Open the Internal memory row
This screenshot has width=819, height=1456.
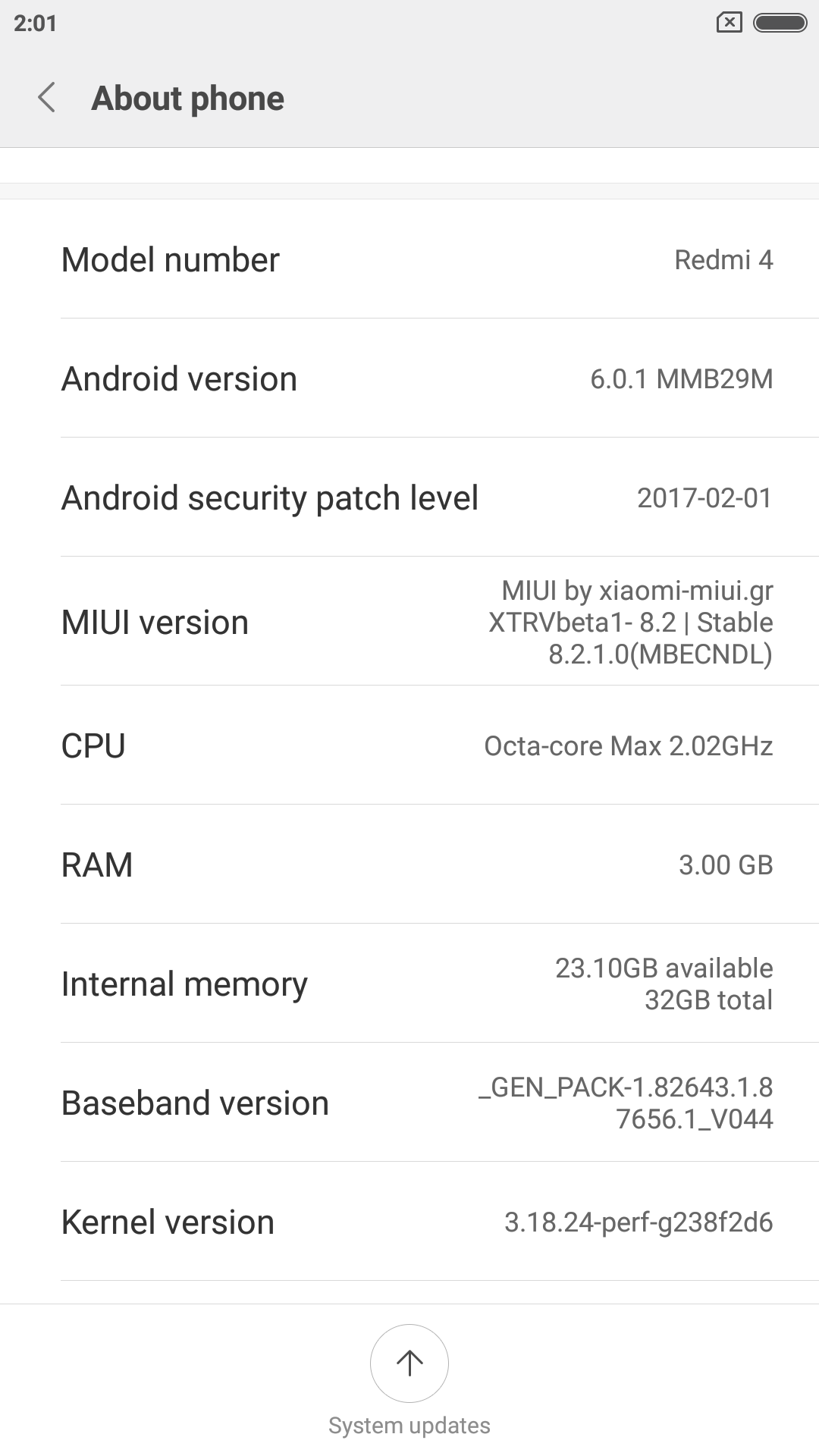point(409,984)
